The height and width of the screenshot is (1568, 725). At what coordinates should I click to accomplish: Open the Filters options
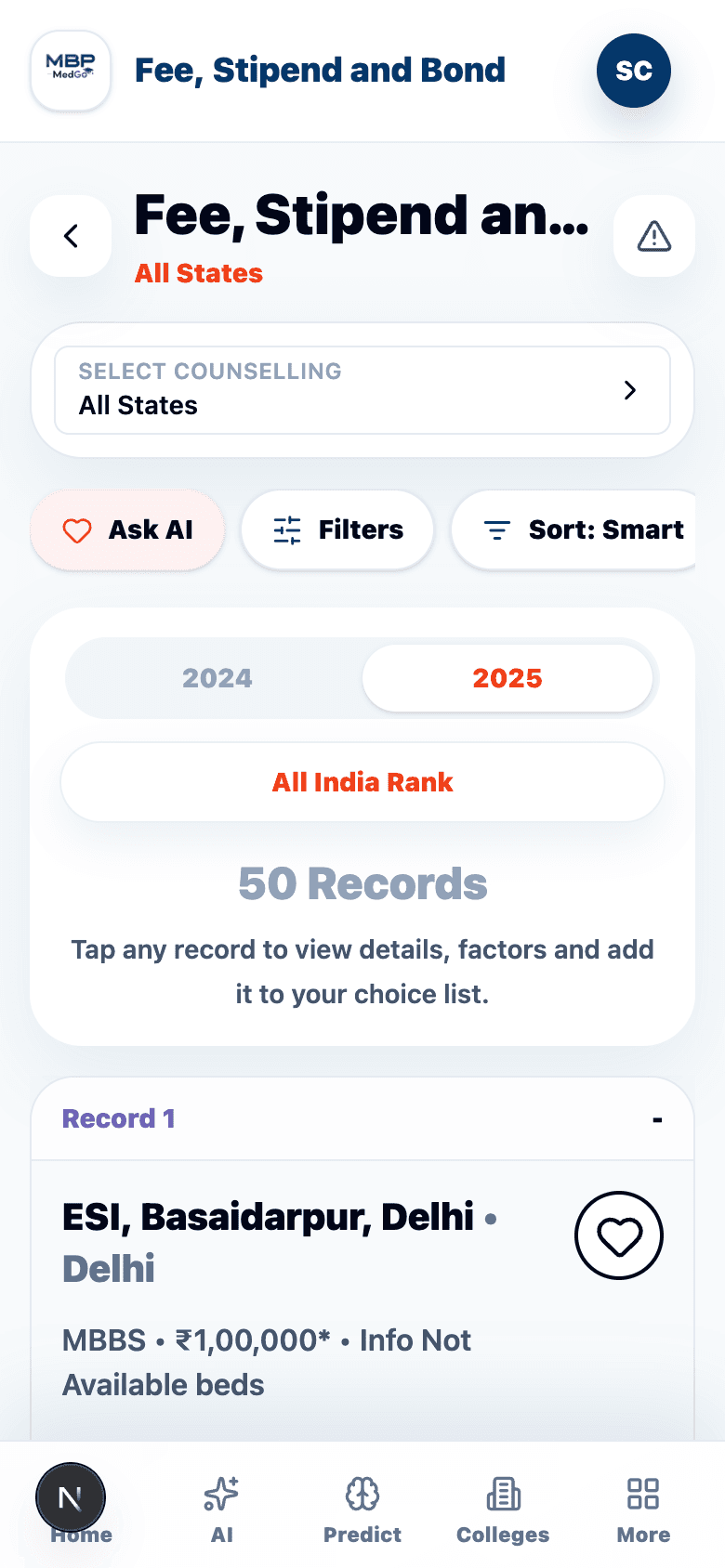(337, 530)
